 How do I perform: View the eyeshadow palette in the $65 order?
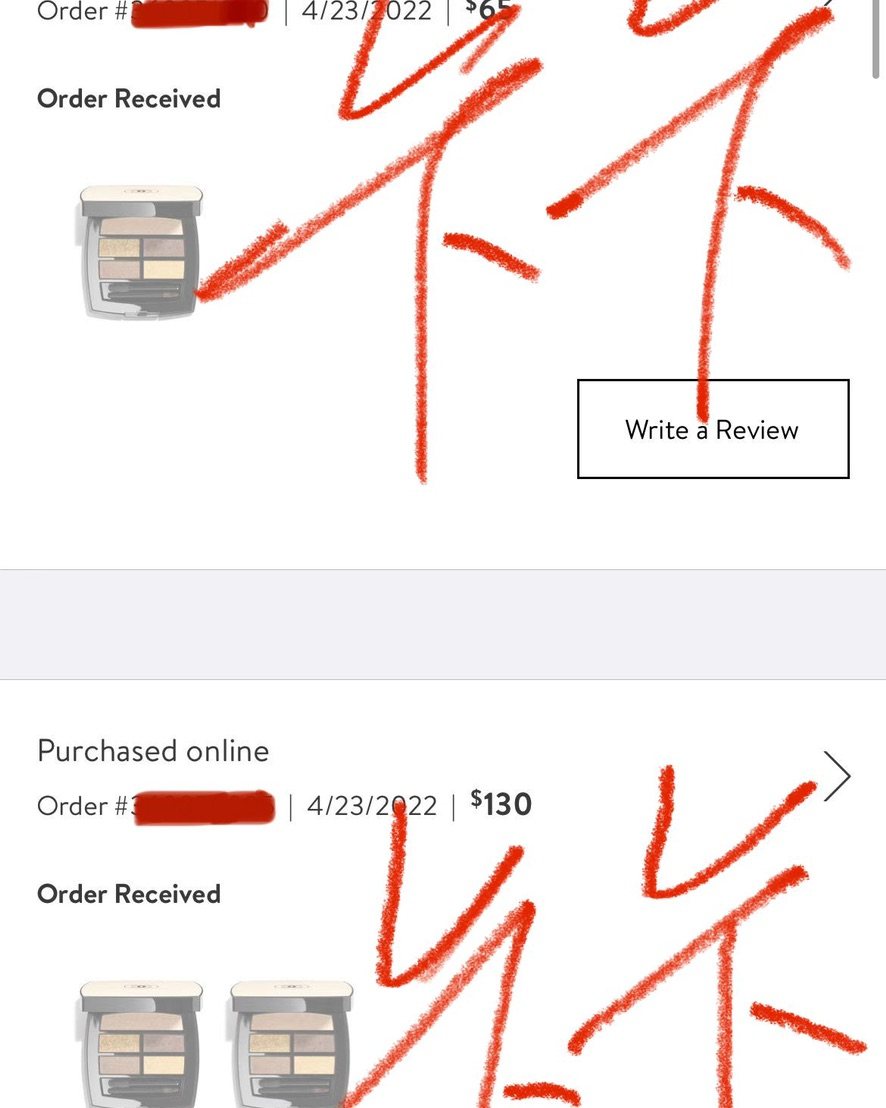click(x=140, y=252)
